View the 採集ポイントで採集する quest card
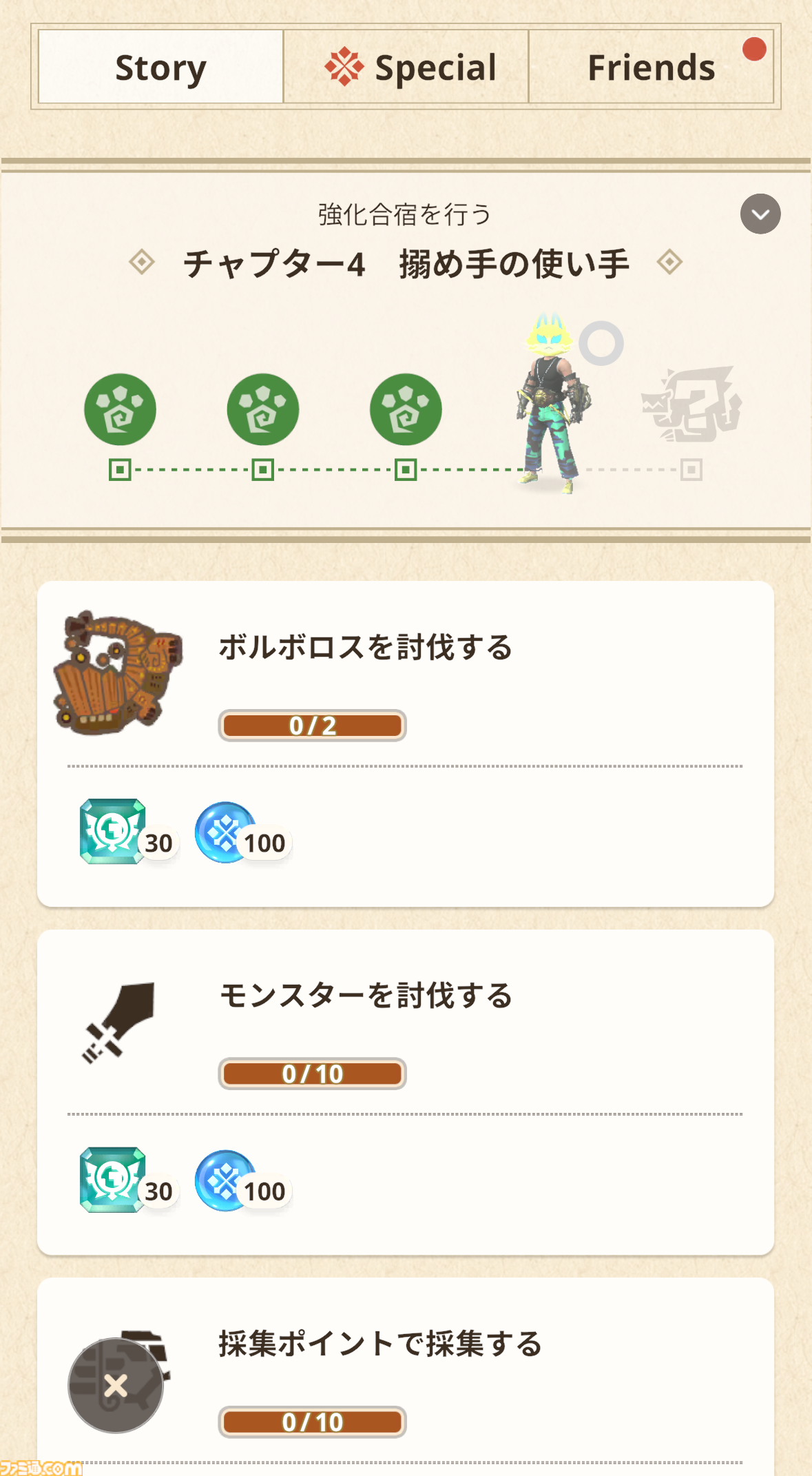Screen dimensions: 812x1476 pyautogui.click(x=406, y=1377)
